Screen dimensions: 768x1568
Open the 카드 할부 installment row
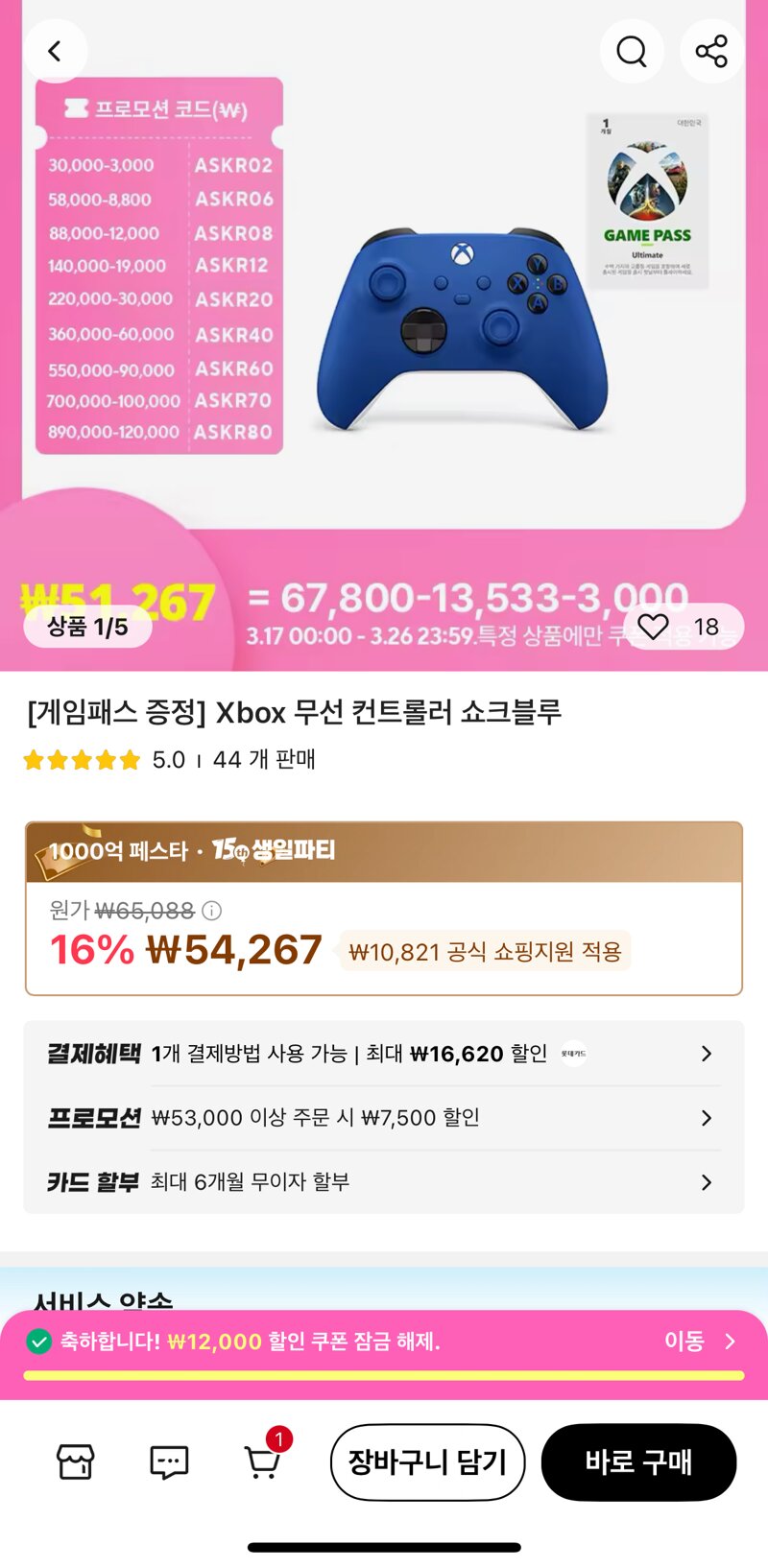(x=384, y=1182)
